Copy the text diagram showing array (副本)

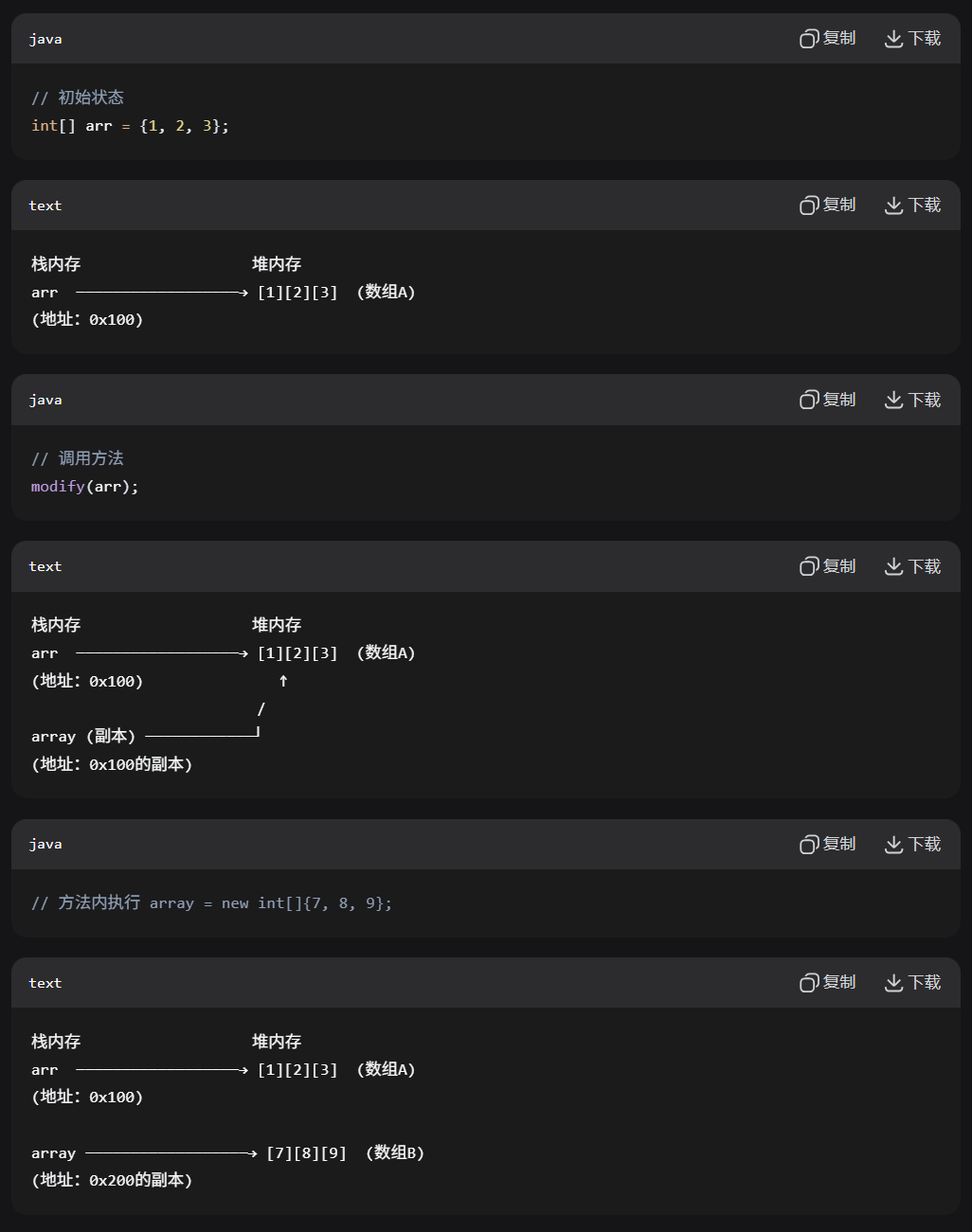tap(827, 566)
